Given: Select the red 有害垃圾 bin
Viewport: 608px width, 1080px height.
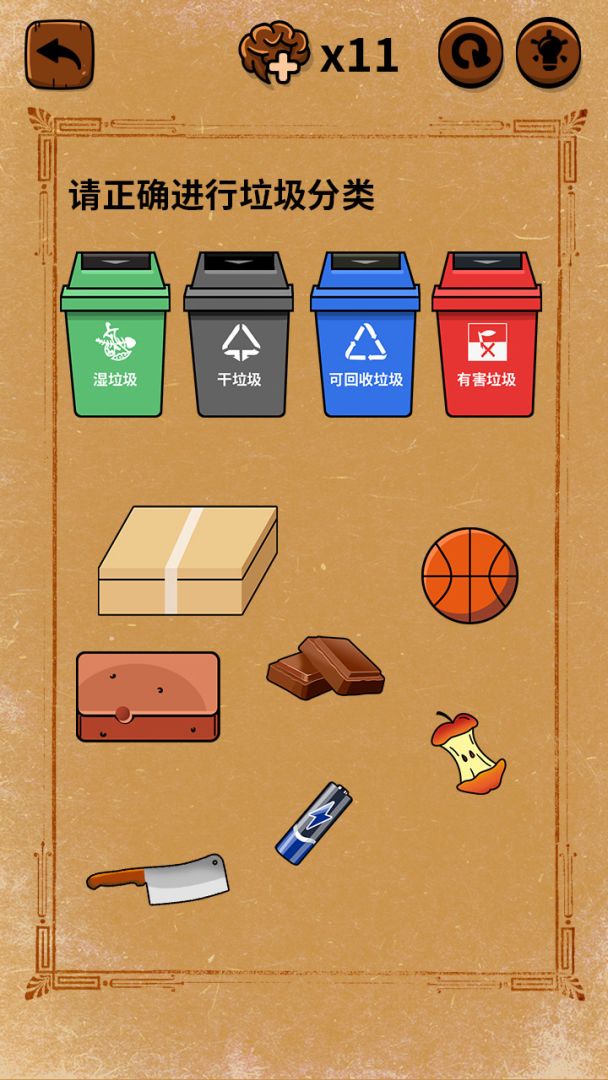Looking at the screenshot, I should pos(487,335).
